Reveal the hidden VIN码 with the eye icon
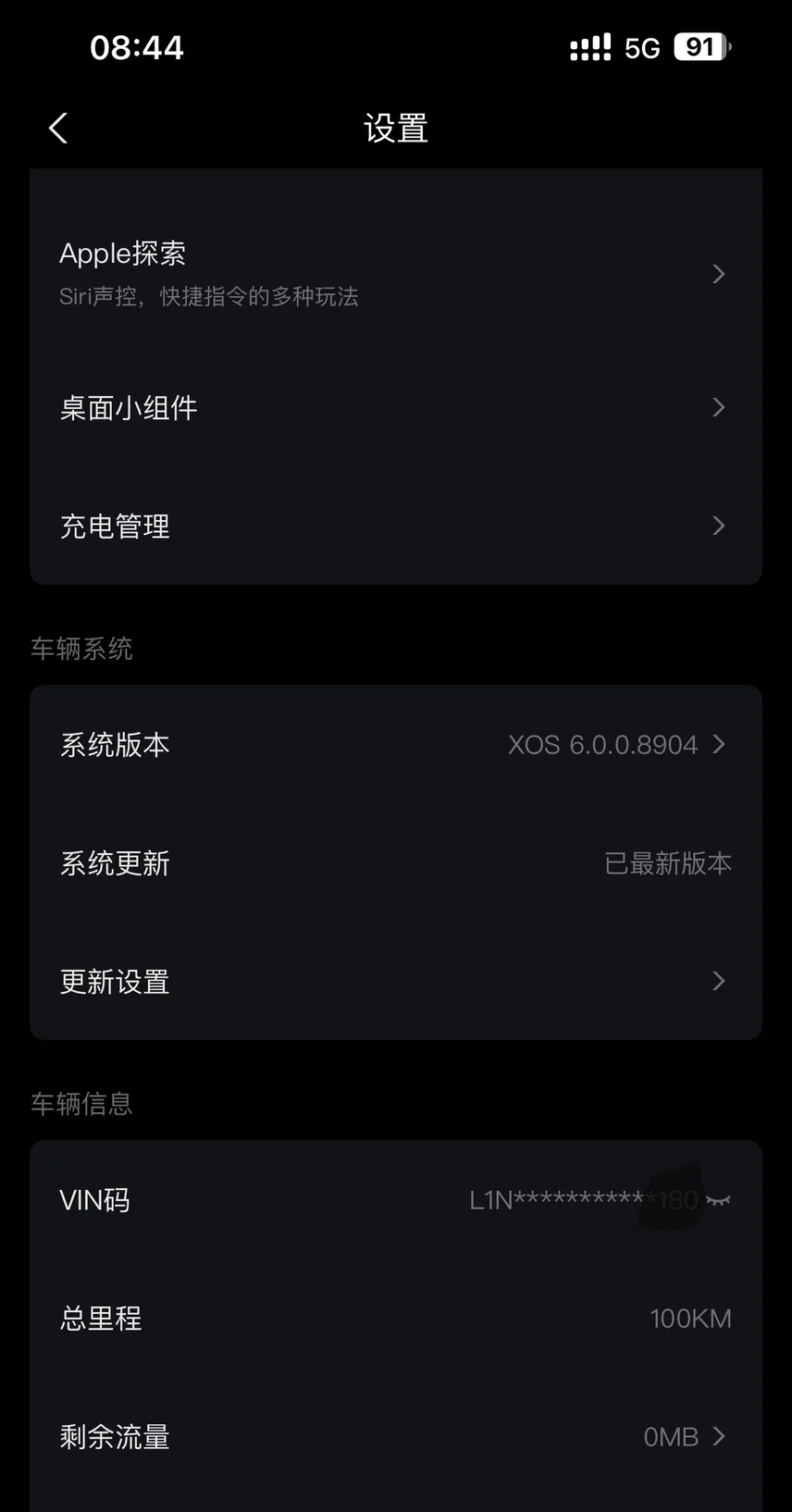Viewport: 792px width, 1512px height. (718, 1200)
